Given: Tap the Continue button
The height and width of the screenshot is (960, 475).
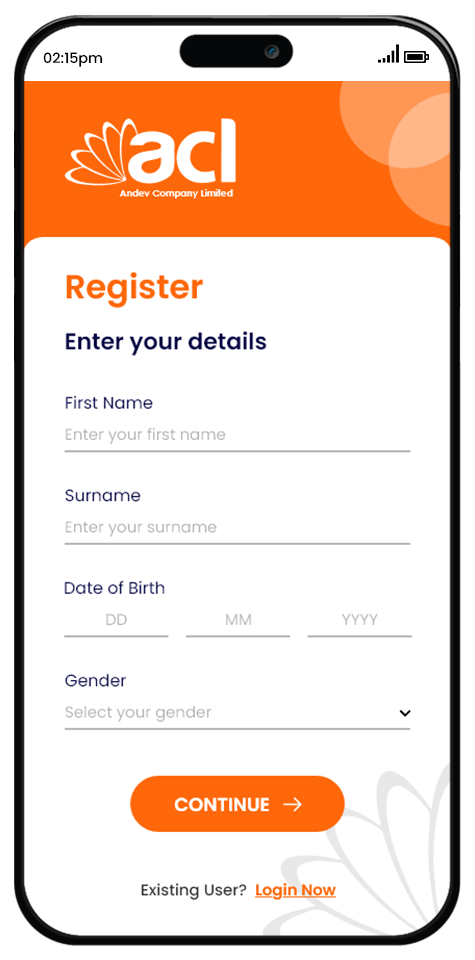Looking at the screenshot, I should point(238,804).
